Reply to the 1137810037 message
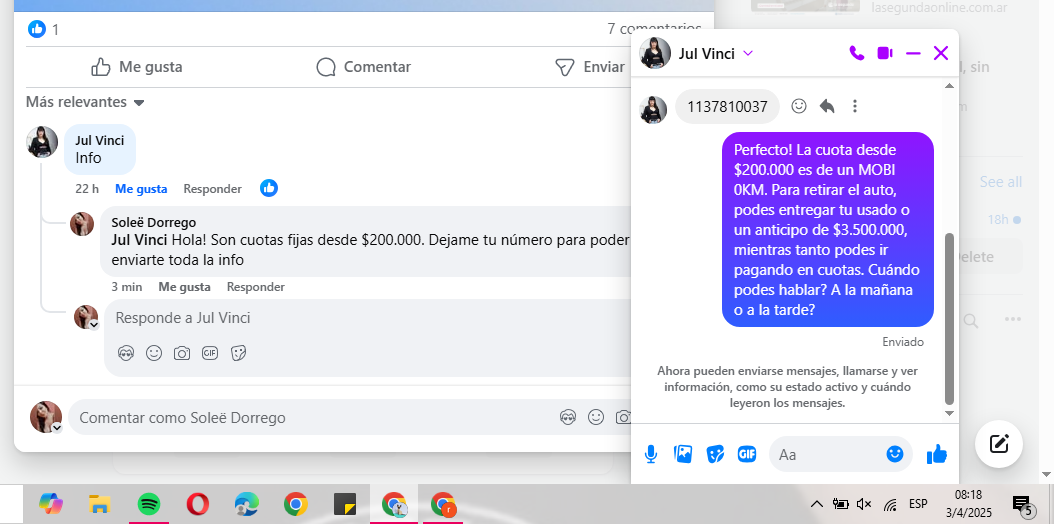 pyautogui.click(x=827, y=106)
